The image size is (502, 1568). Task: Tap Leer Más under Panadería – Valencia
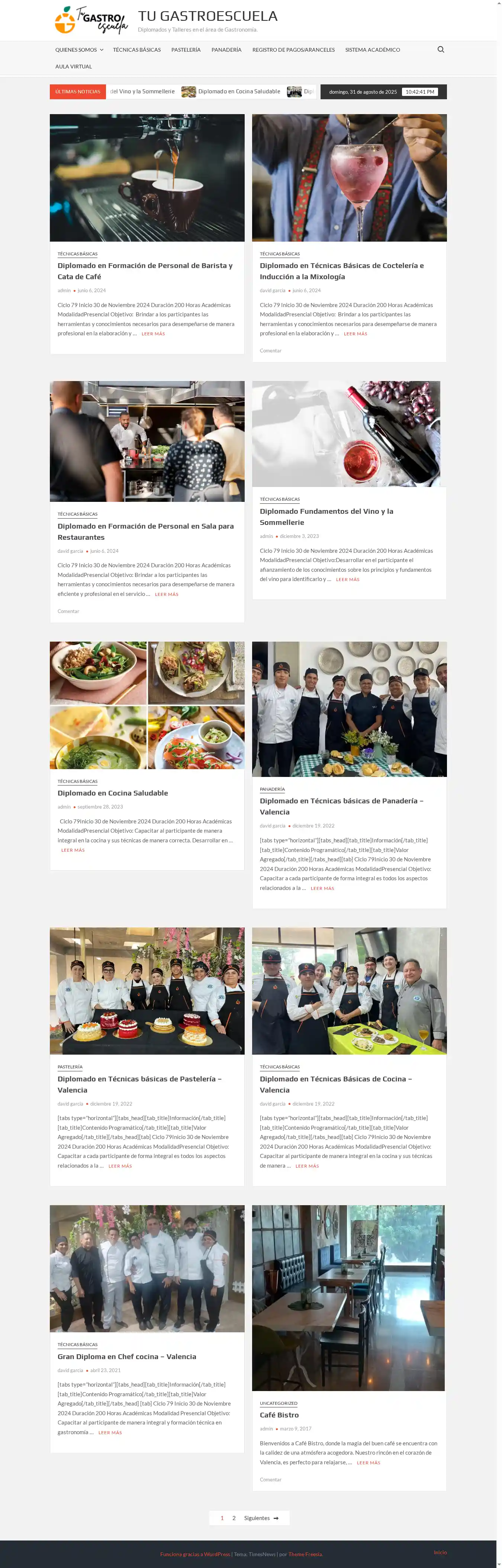coord(322,888)
